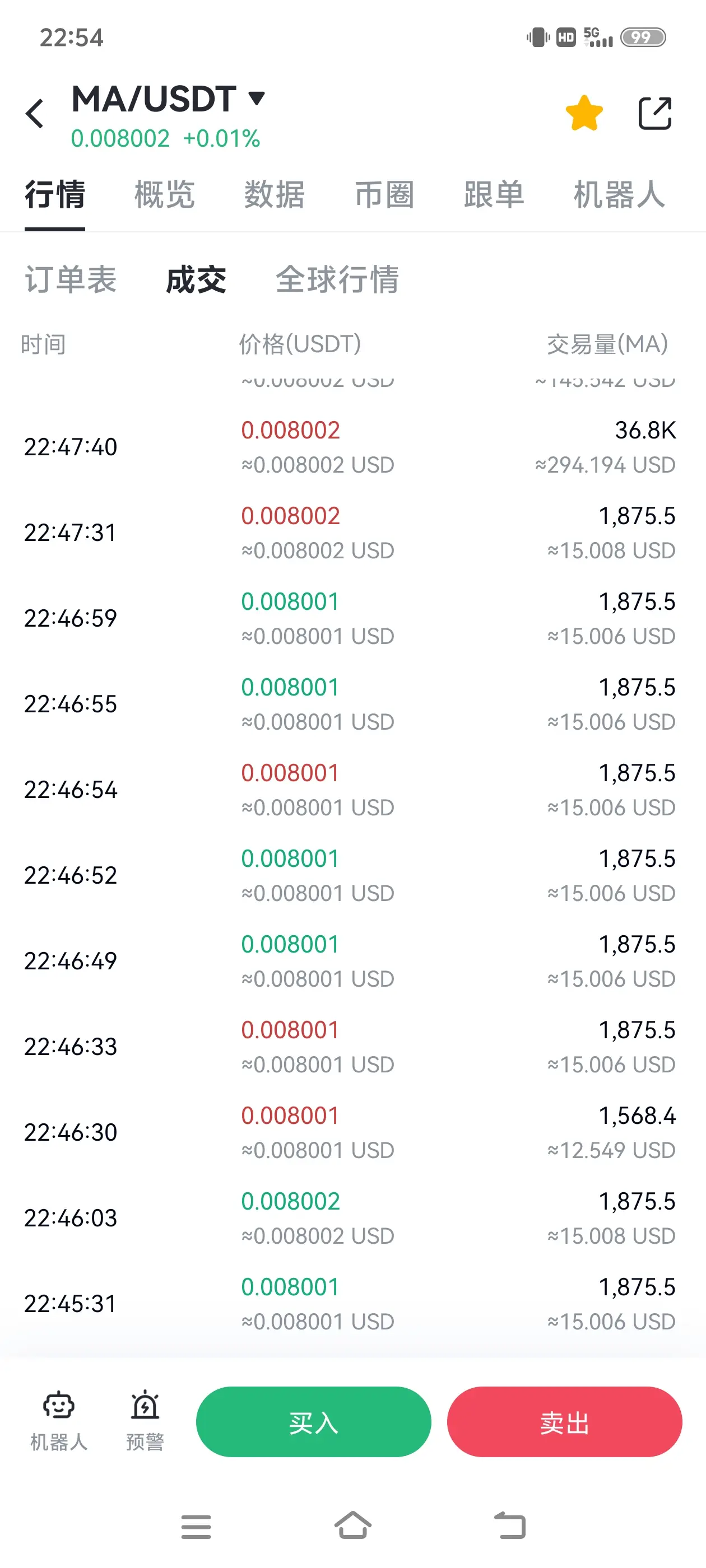This screenshot has height=1568, width=706.
Task: Switch to the 数据 tab
Action: pyautogui.click(x=274, y=195)
